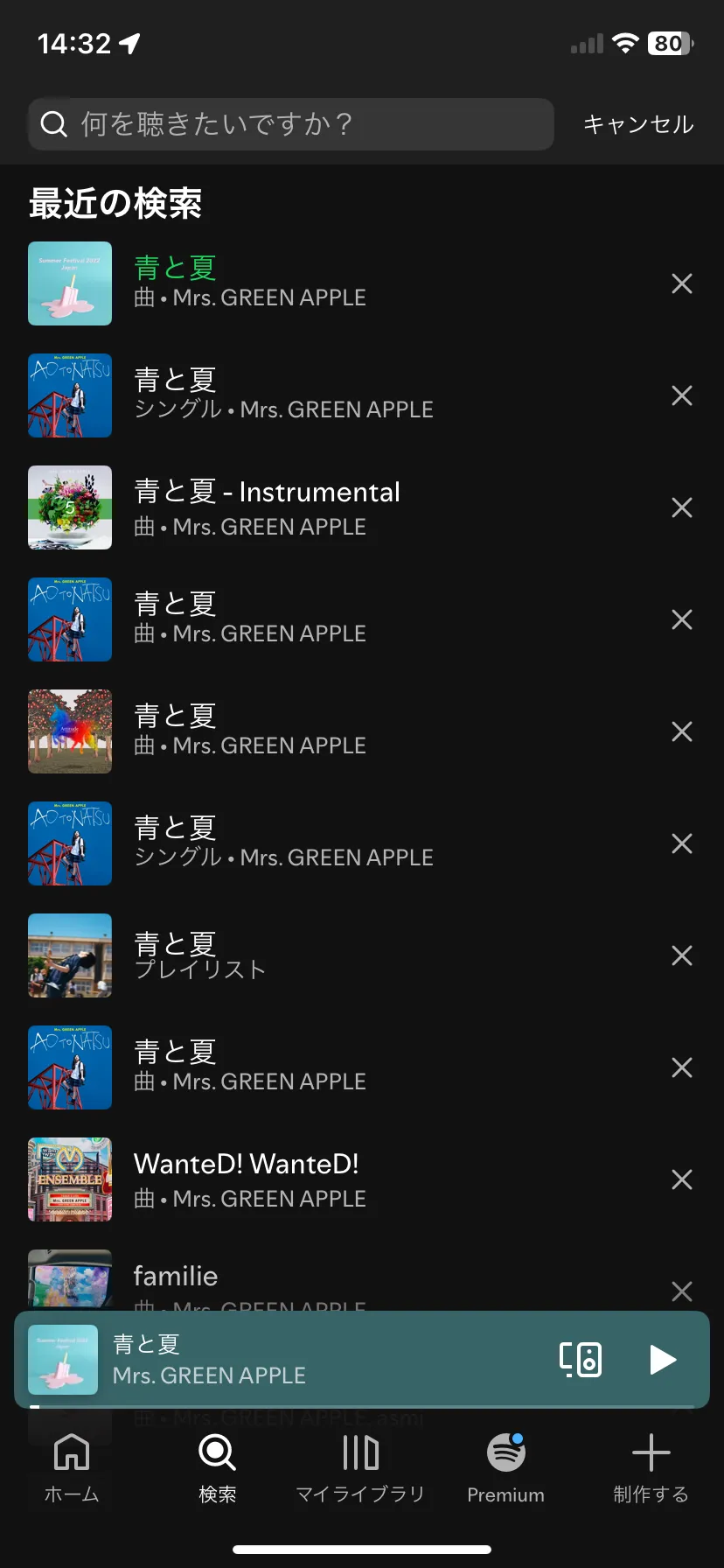
Task: Select the 検索 tab
Action: (x=217, y=1468)
